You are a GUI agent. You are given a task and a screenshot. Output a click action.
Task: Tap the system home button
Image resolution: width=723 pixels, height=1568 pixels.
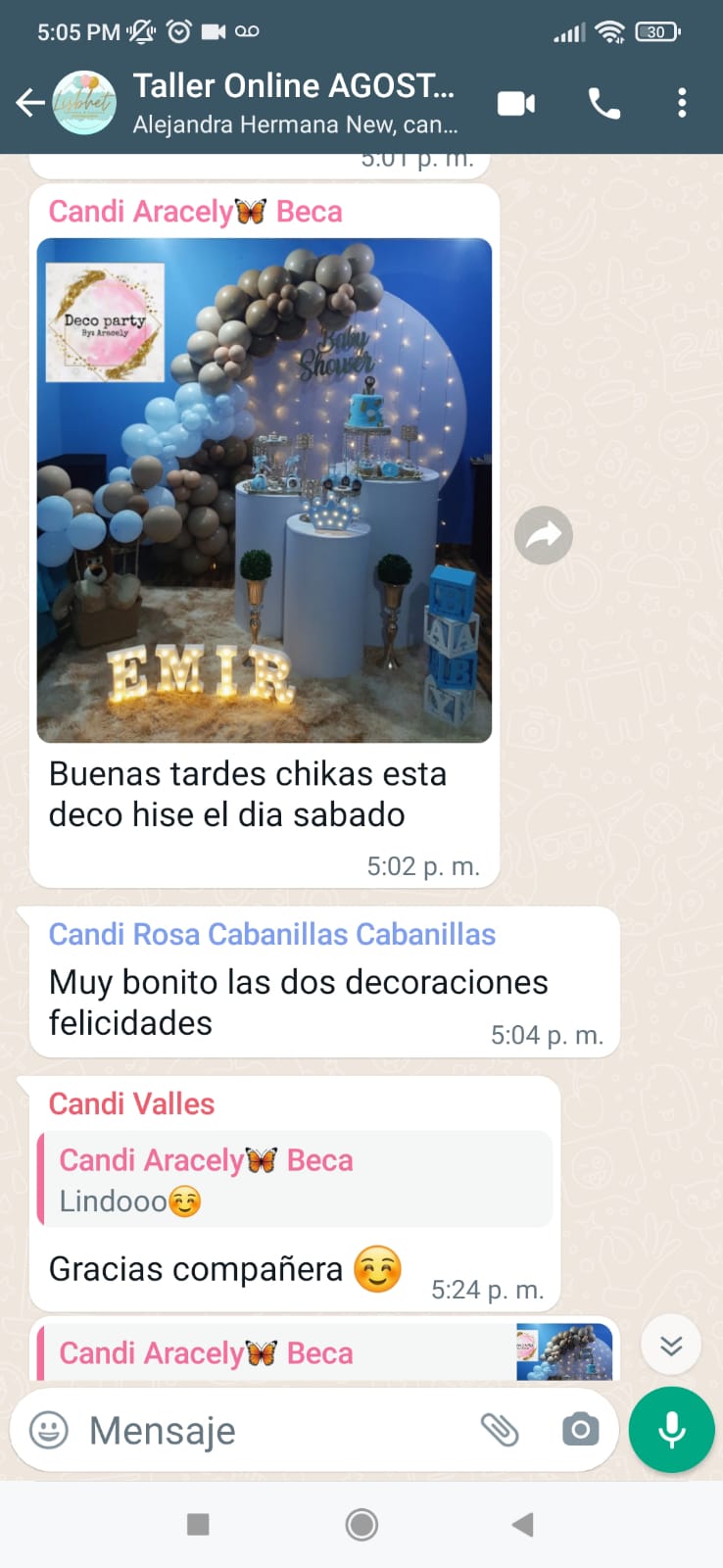coord(361,1525)
